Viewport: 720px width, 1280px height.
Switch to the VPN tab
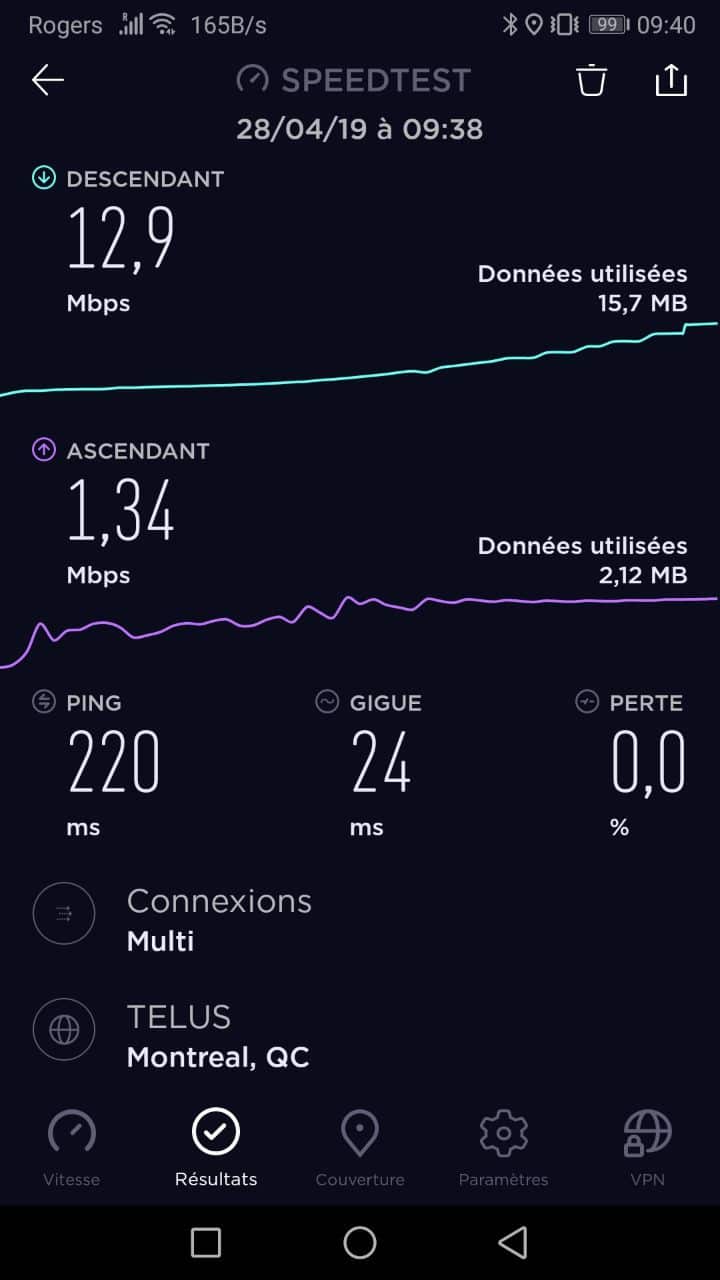click(647, 1147)
